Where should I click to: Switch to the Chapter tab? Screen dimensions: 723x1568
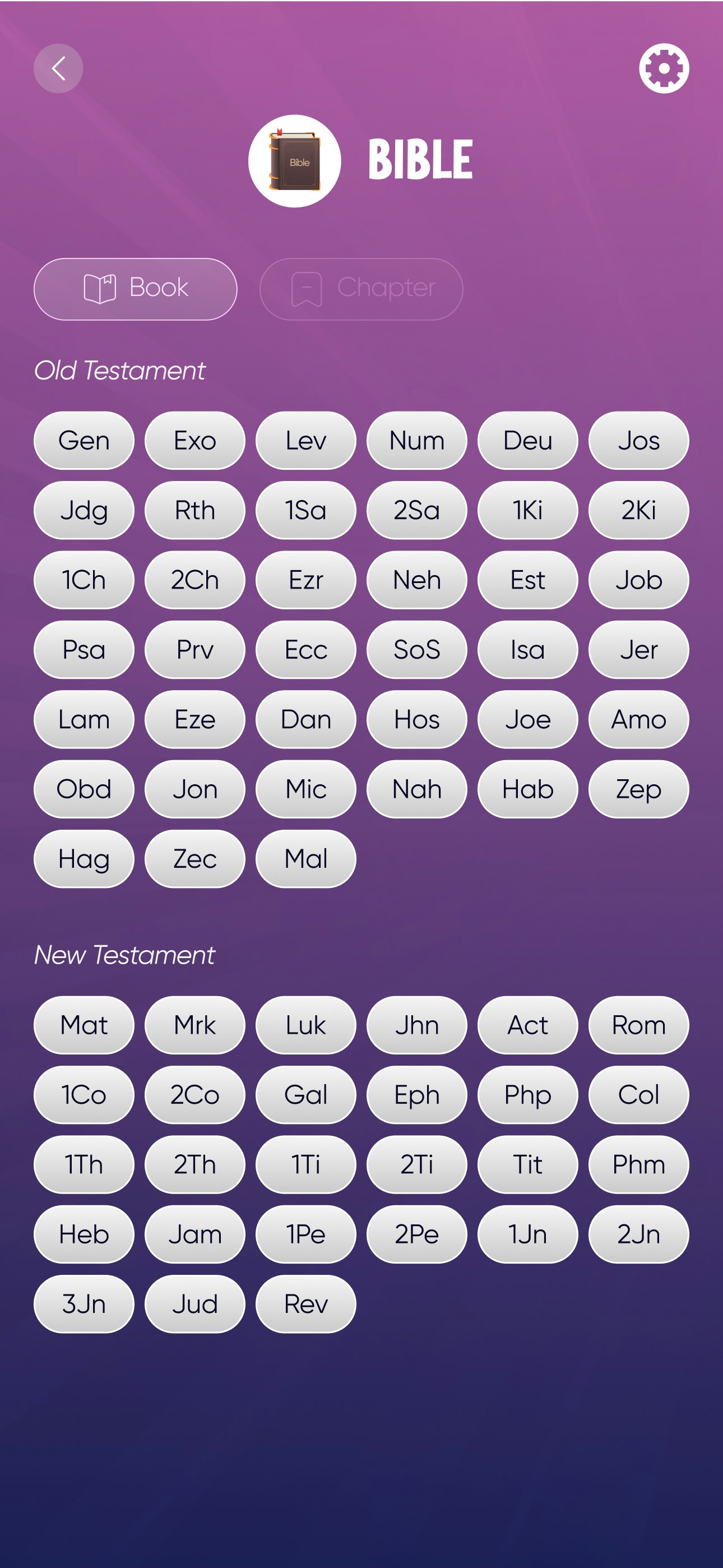tap(361, 289)
